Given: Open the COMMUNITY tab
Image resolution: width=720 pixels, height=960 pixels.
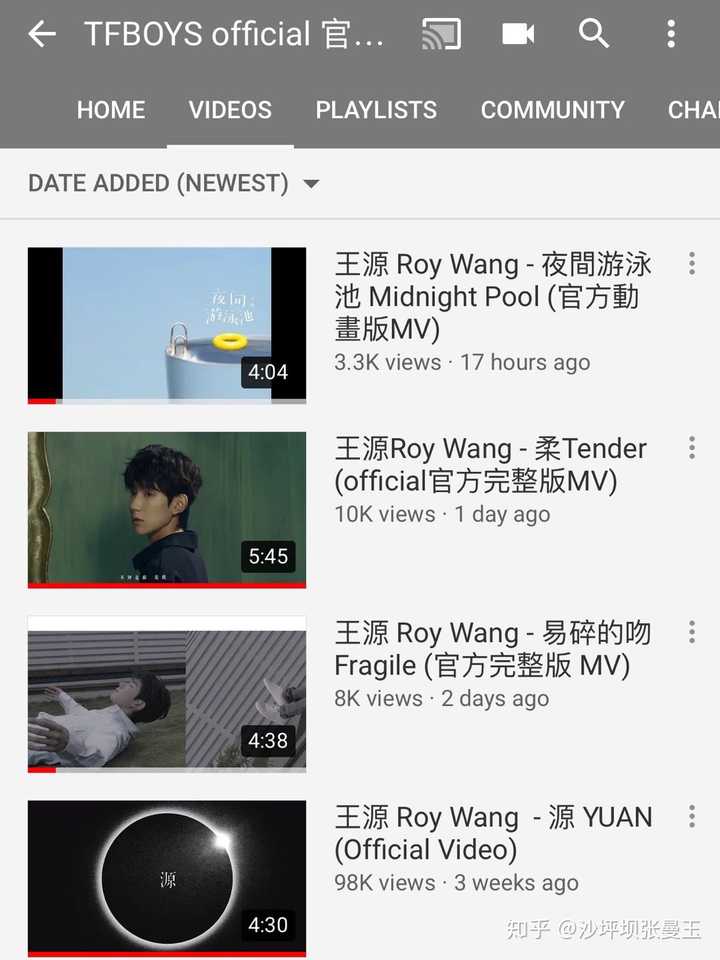Looking at the screenshot, I should (x=552, y=110).
